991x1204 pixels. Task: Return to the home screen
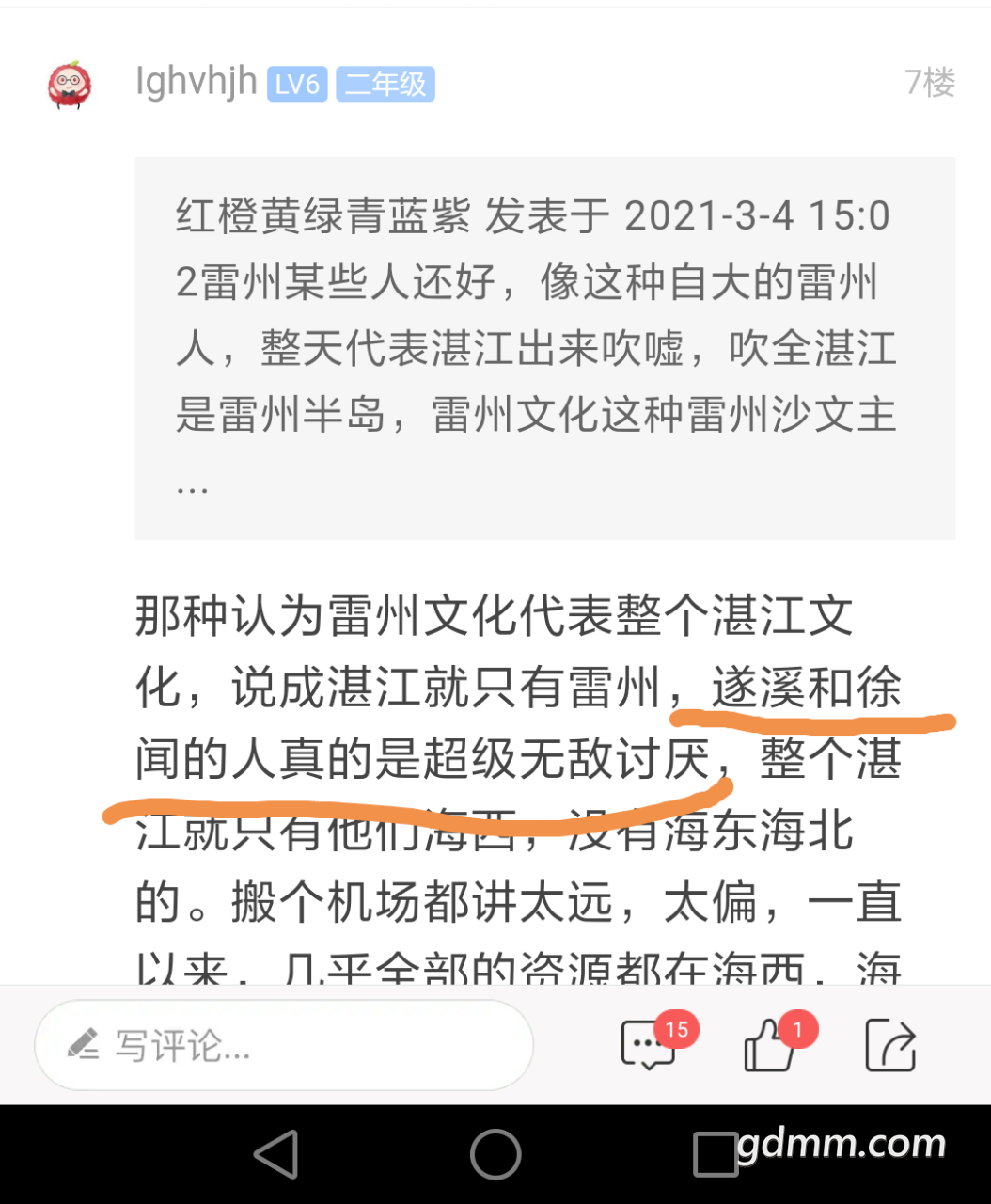495,1154
